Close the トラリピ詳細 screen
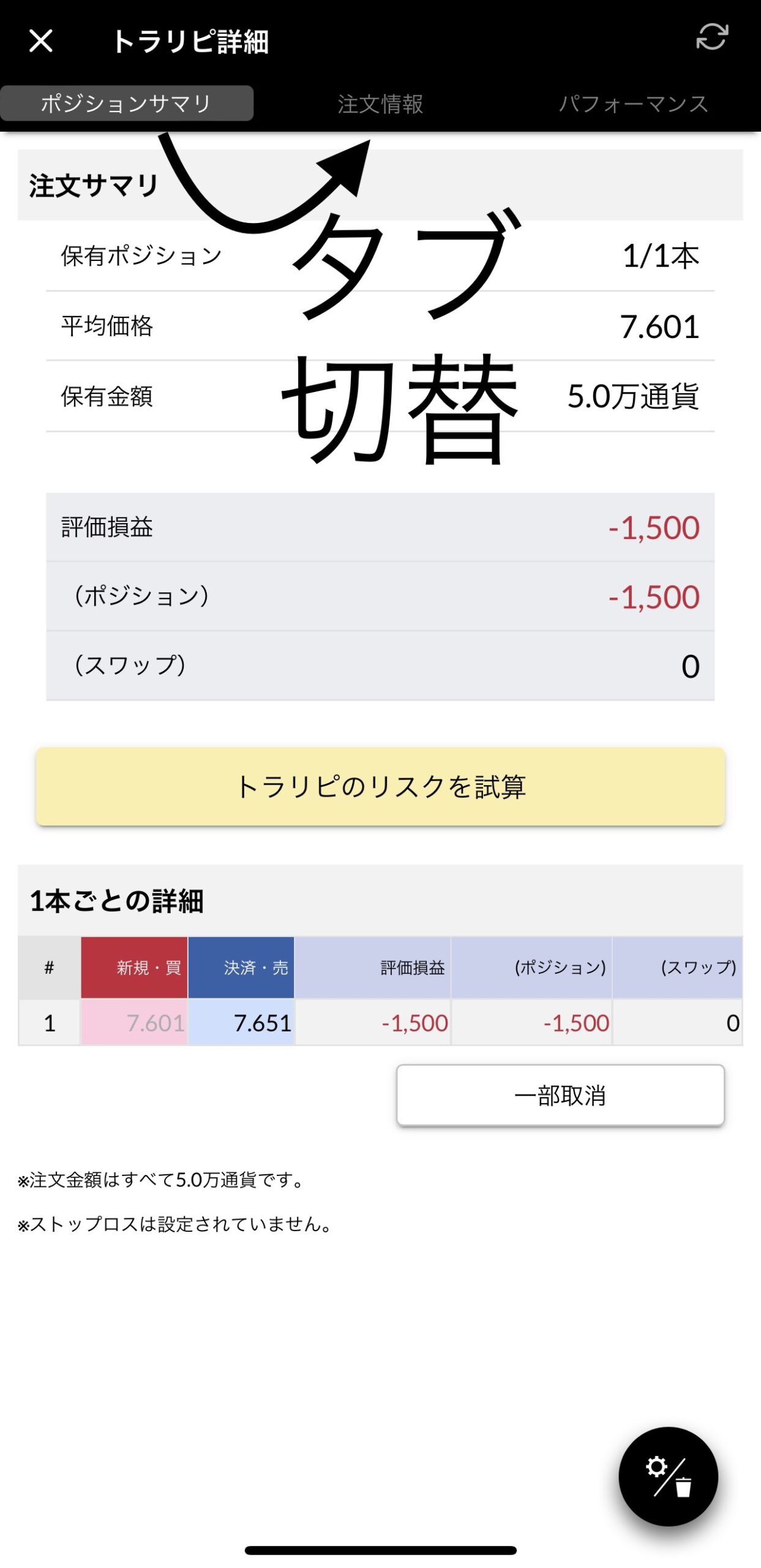The image size is (761, 1568). tap(41, 41)
